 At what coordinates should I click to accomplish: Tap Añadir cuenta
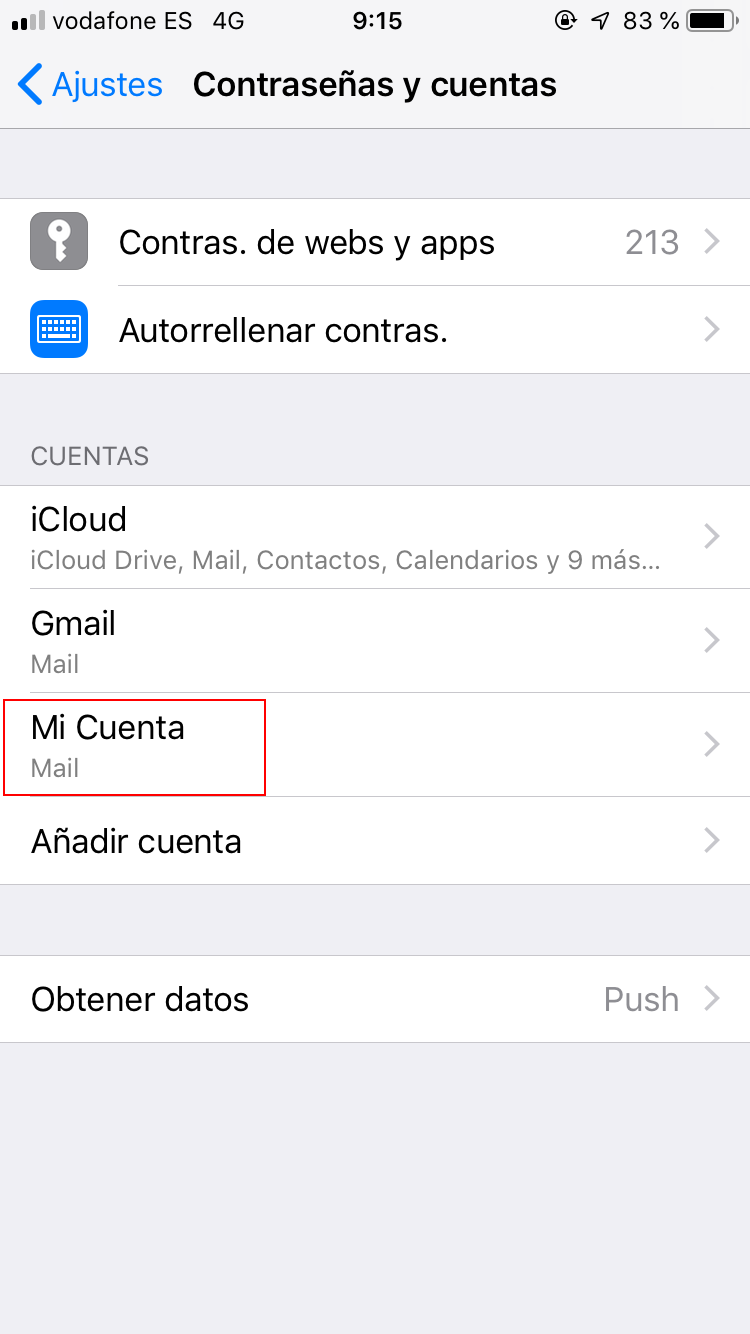point(375,841)
